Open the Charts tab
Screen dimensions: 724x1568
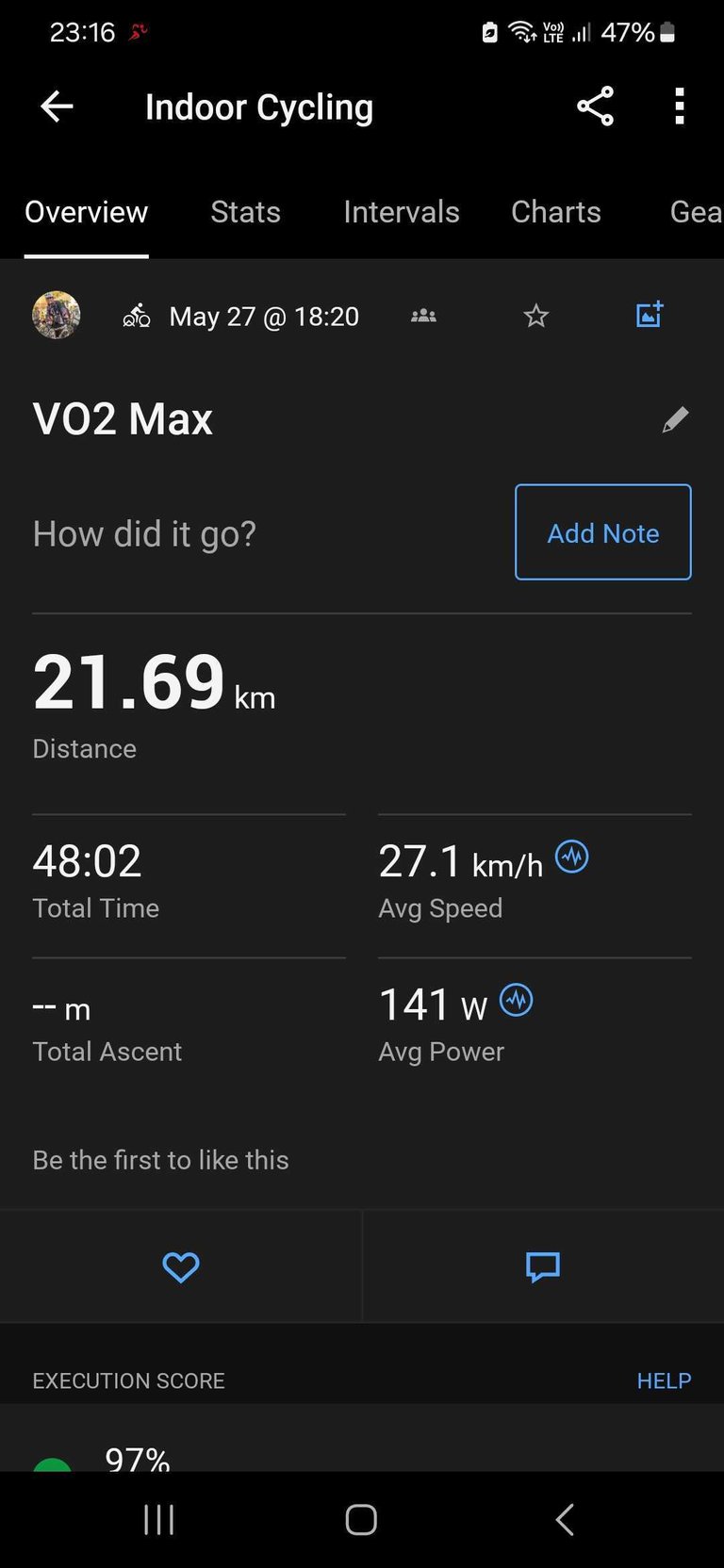coord(555,212)
